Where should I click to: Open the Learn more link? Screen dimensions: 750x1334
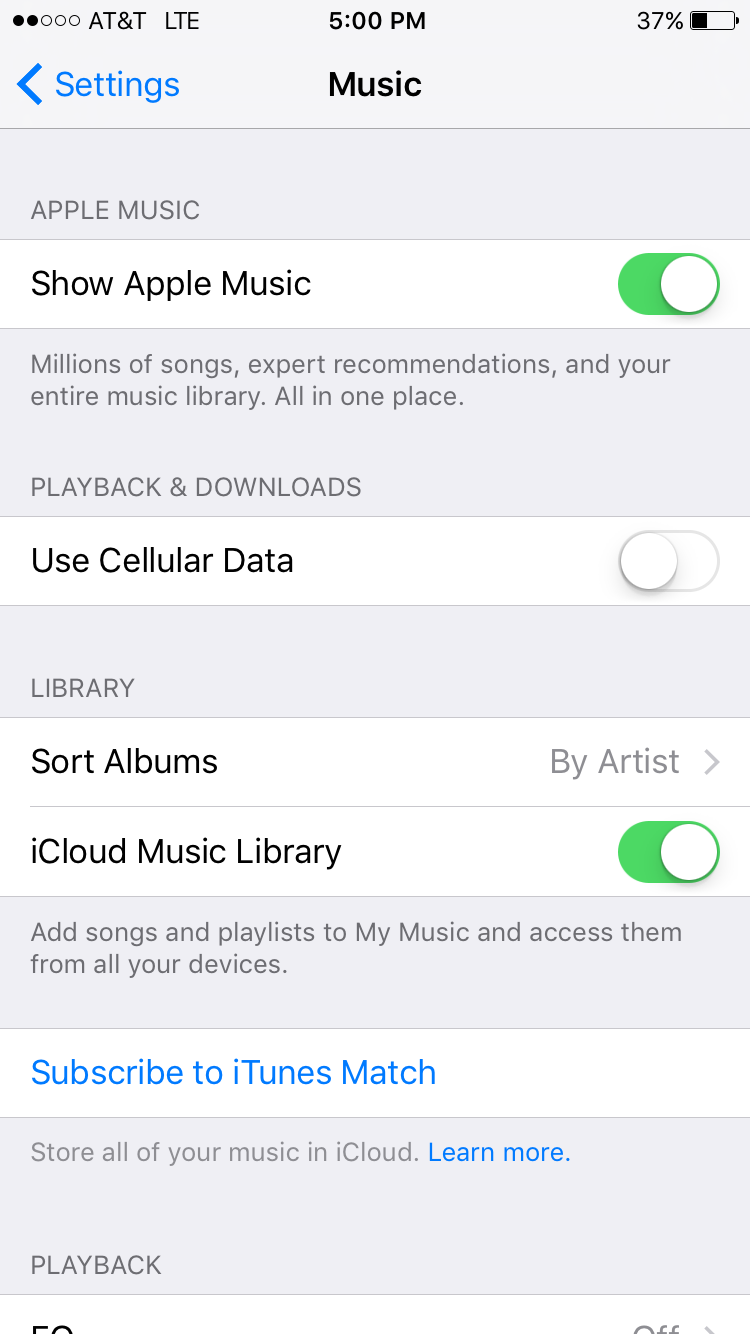point(499,1153)
